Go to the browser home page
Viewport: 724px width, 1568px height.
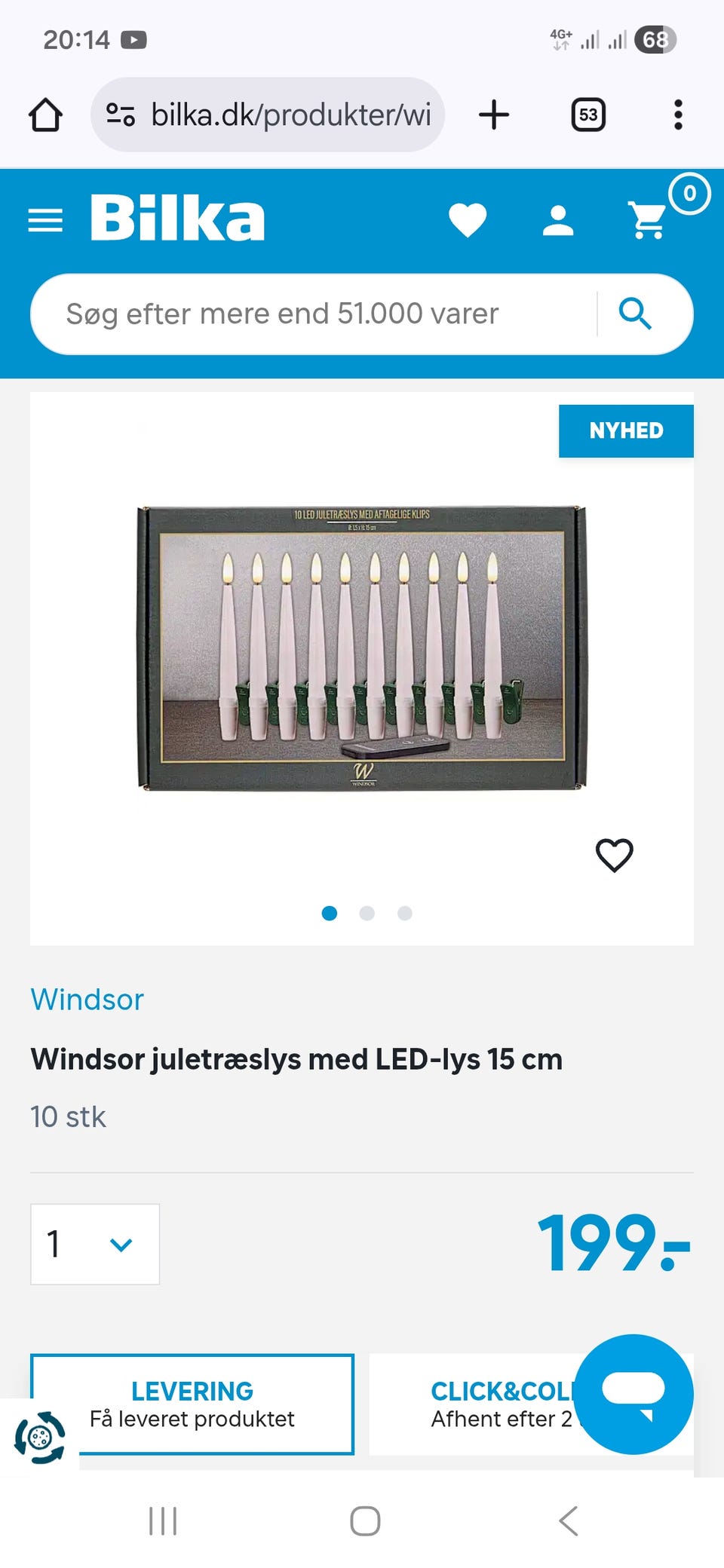45,115
